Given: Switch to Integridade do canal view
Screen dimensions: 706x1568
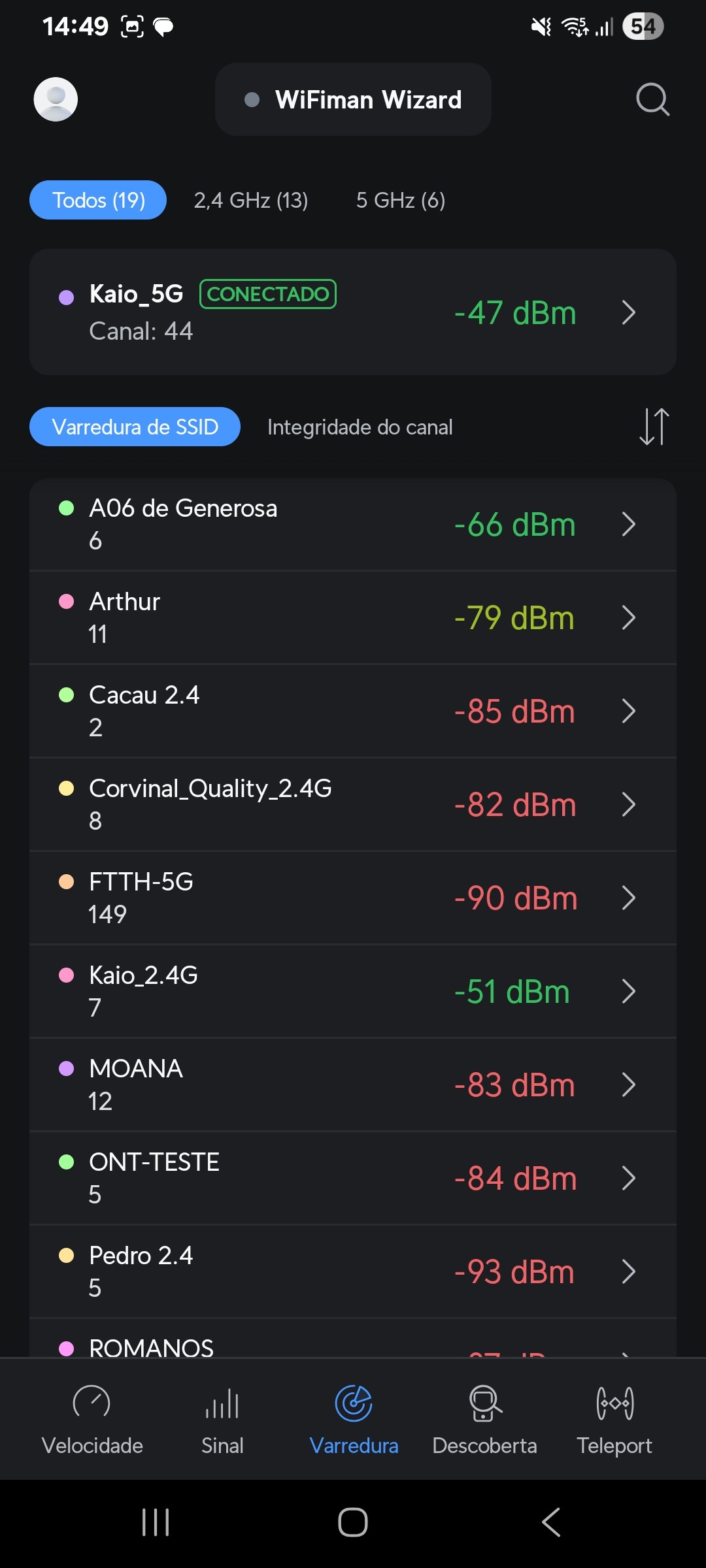Looking at the screenshot, I should tap(360, 427).
